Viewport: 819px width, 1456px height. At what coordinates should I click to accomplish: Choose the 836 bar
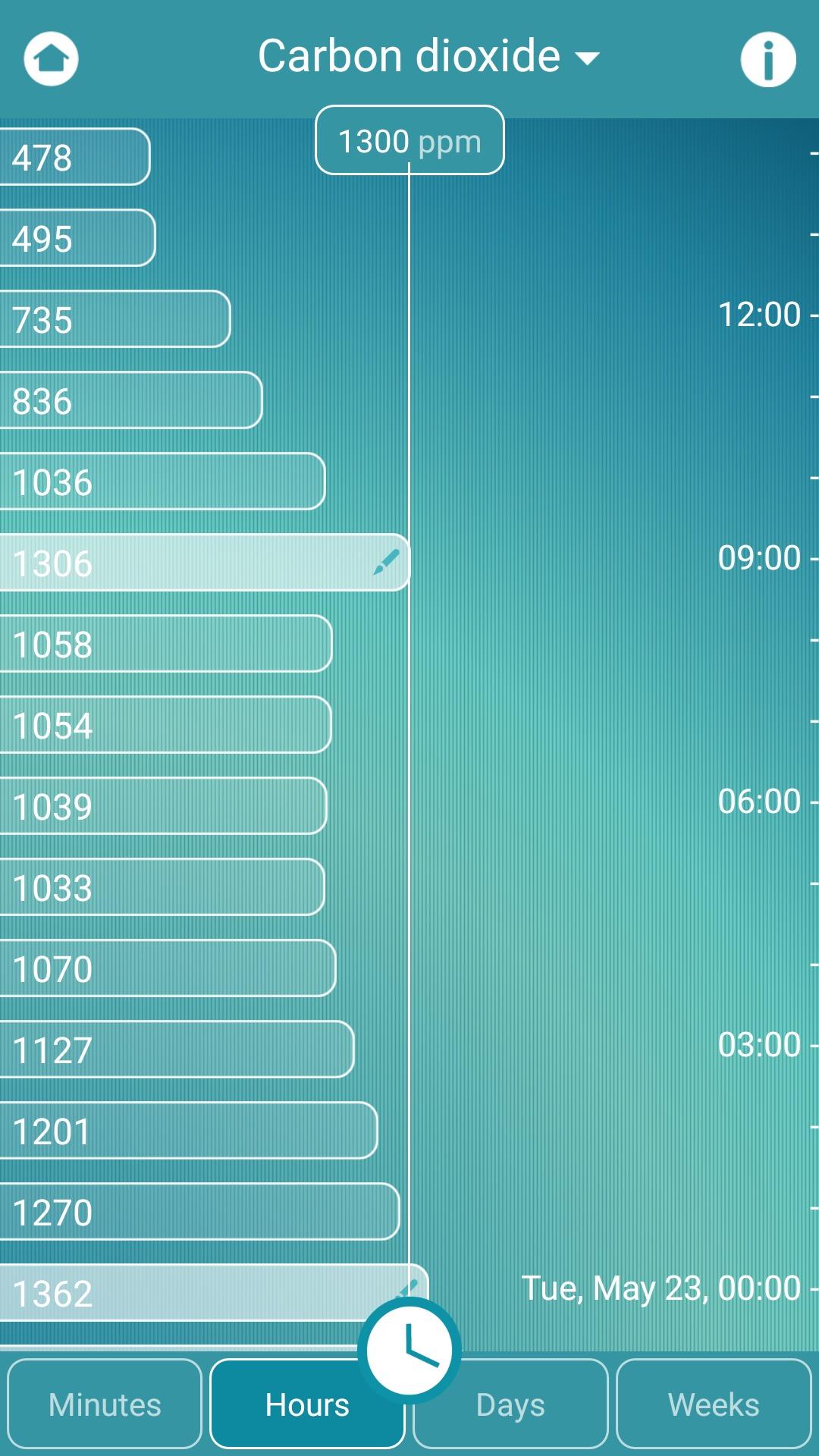130,400
